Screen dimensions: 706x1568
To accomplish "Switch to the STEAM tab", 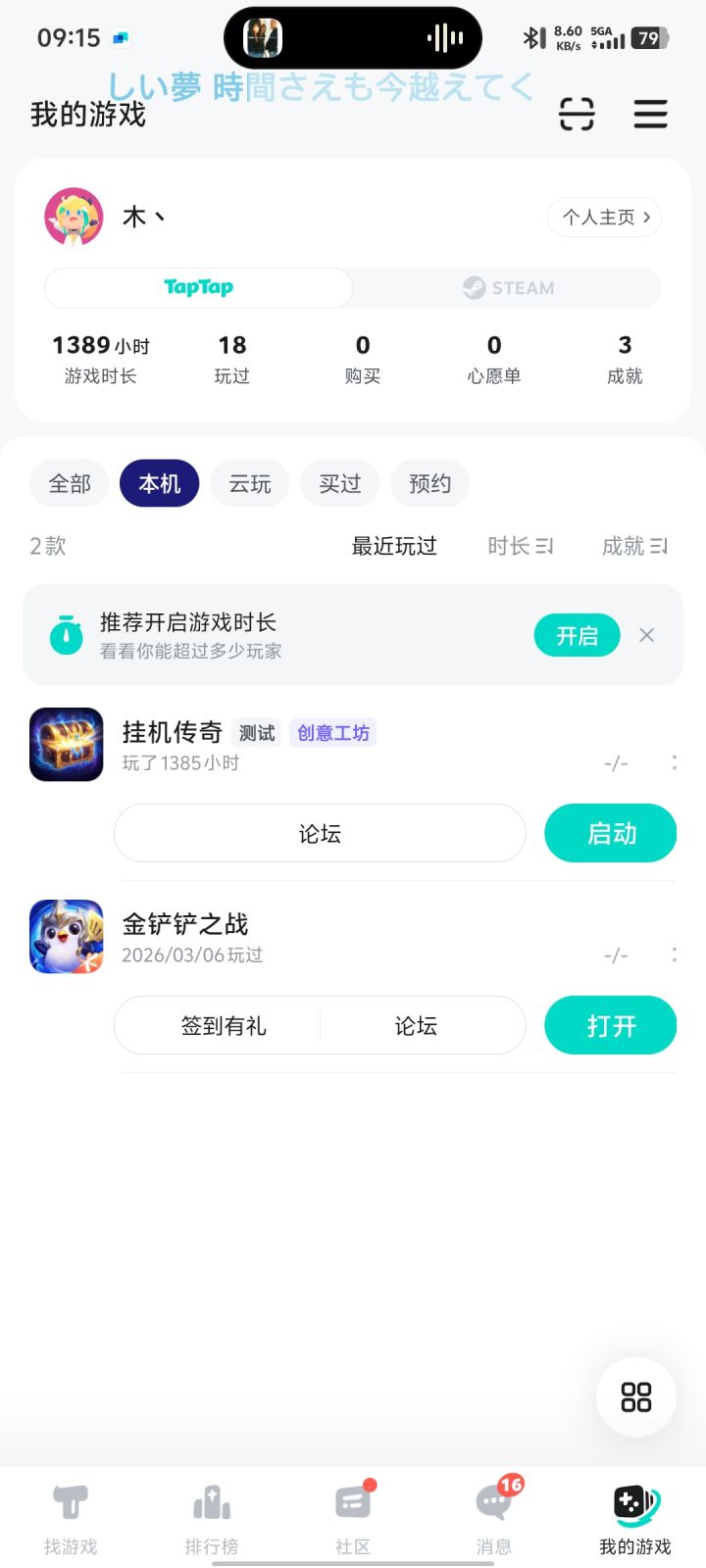I will coord(508,287).
